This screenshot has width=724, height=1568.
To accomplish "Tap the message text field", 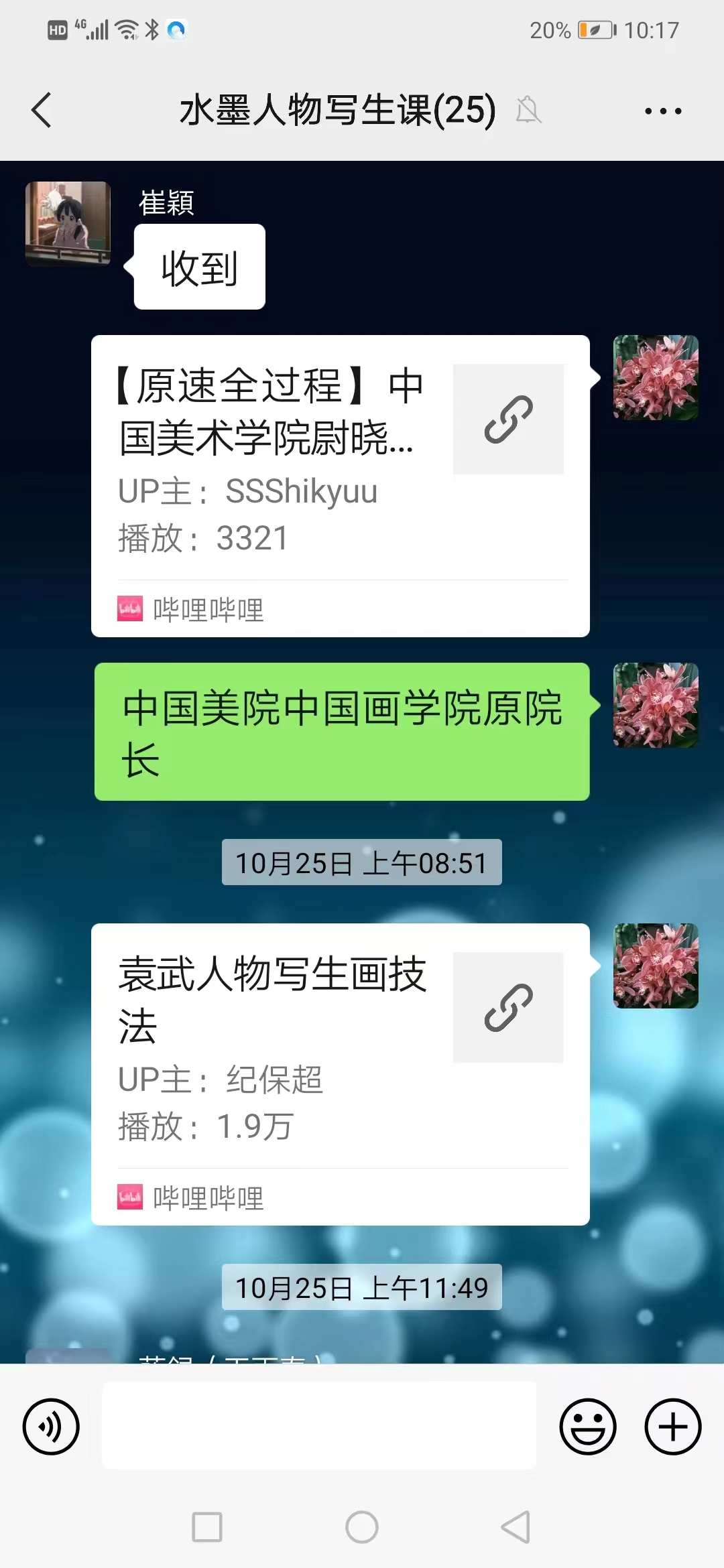I will tap(319, 1425).
